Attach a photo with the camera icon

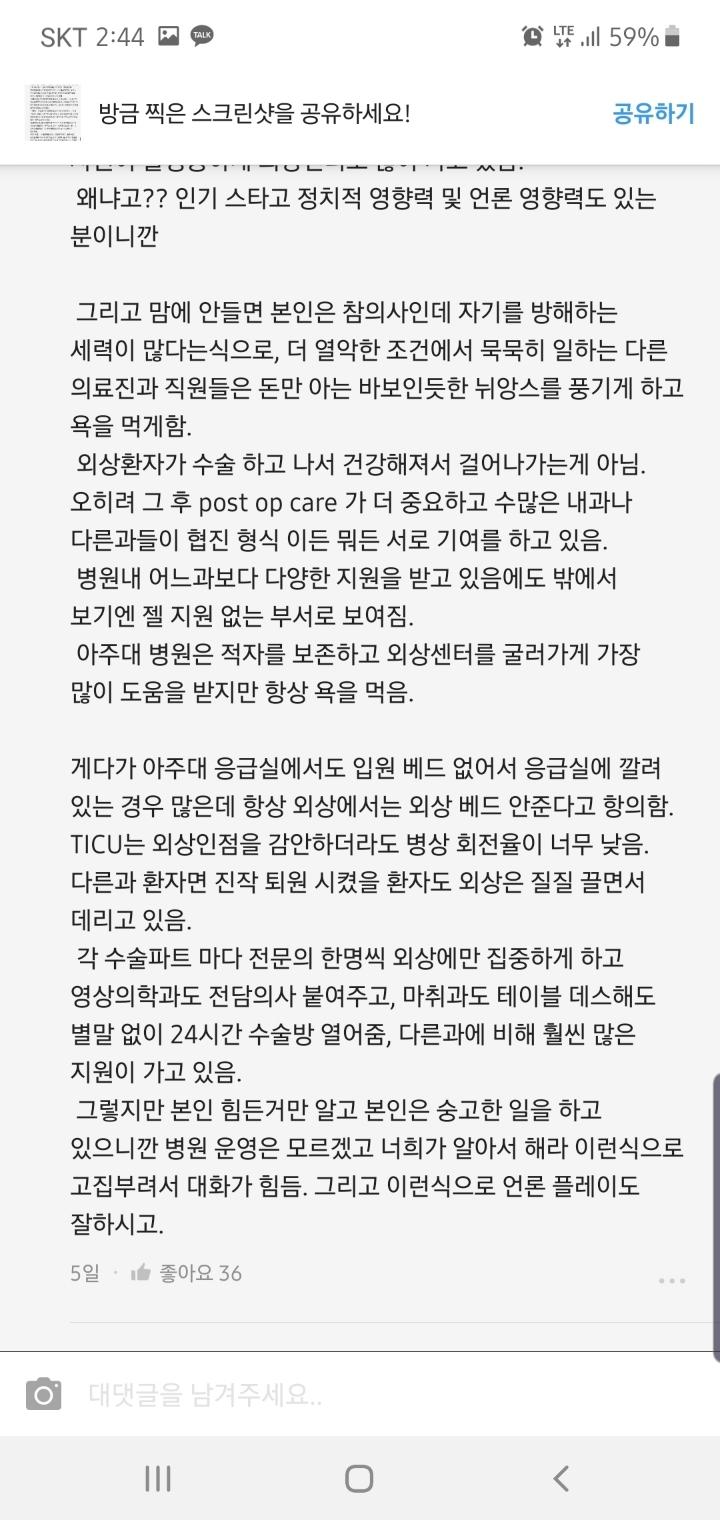42,1393
